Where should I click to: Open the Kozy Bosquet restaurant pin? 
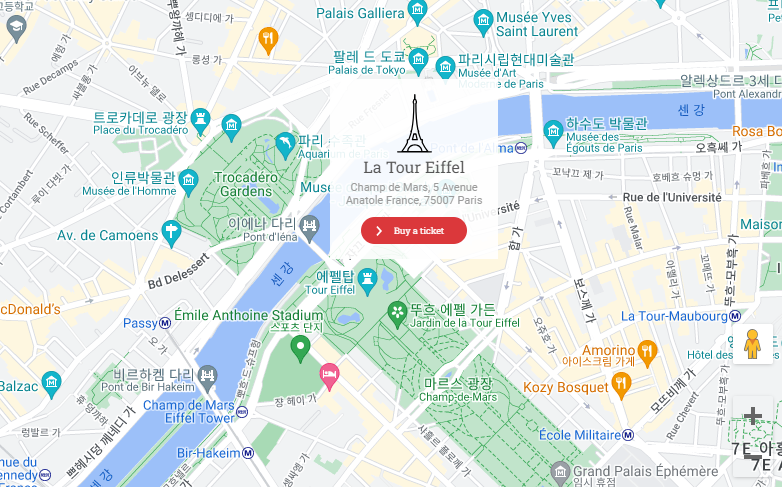point(621,385)
